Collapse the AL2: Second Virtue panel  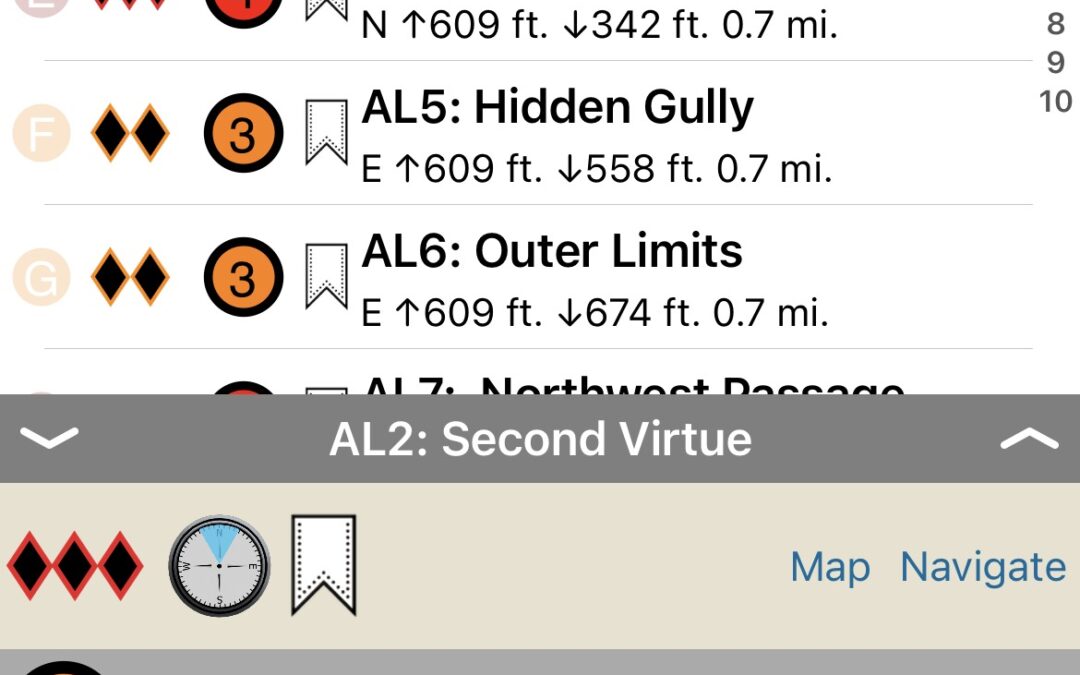point(49,439)
